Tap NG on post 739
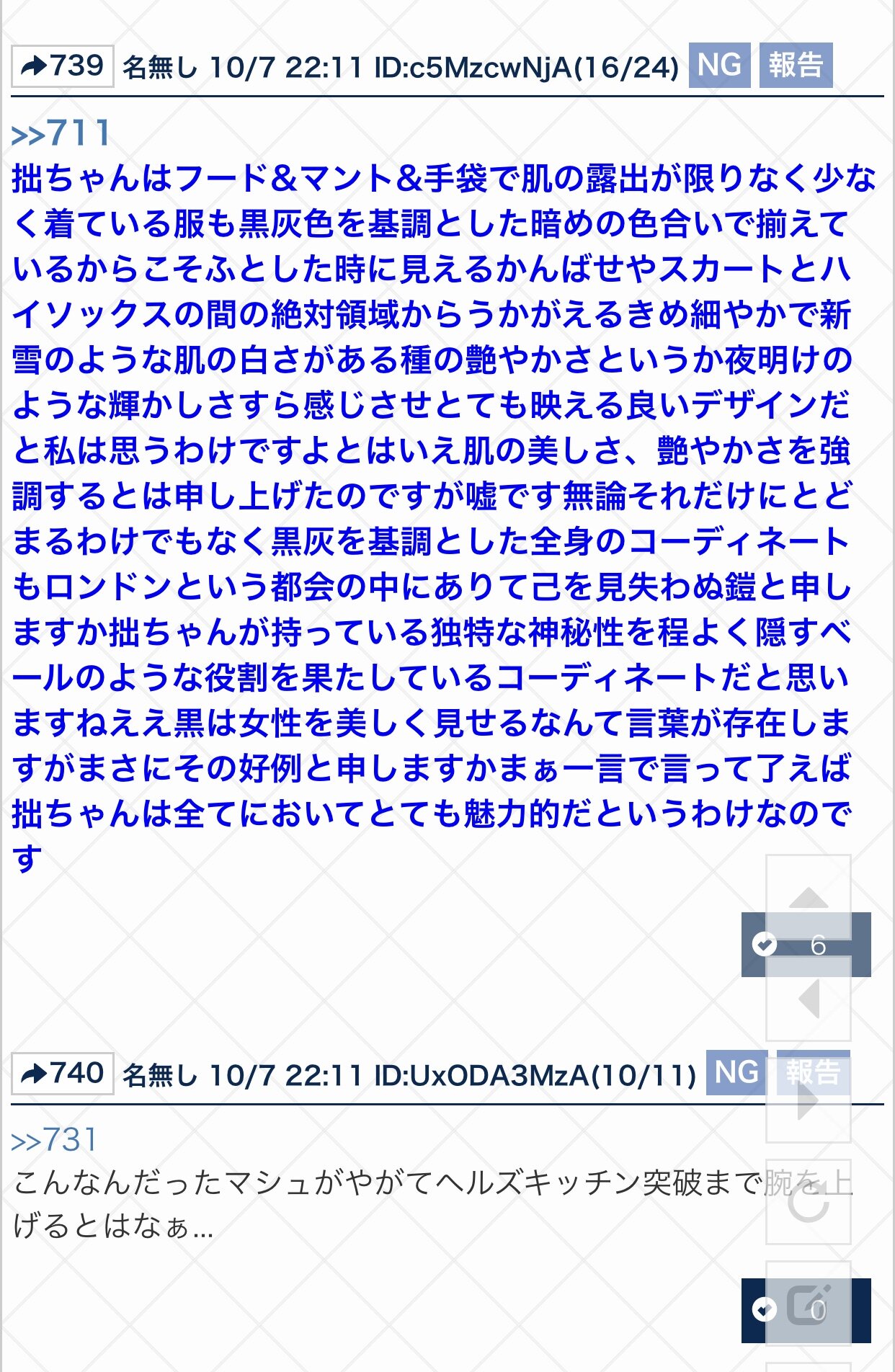This screenshot has width=895, height=1372. (719, 66)
